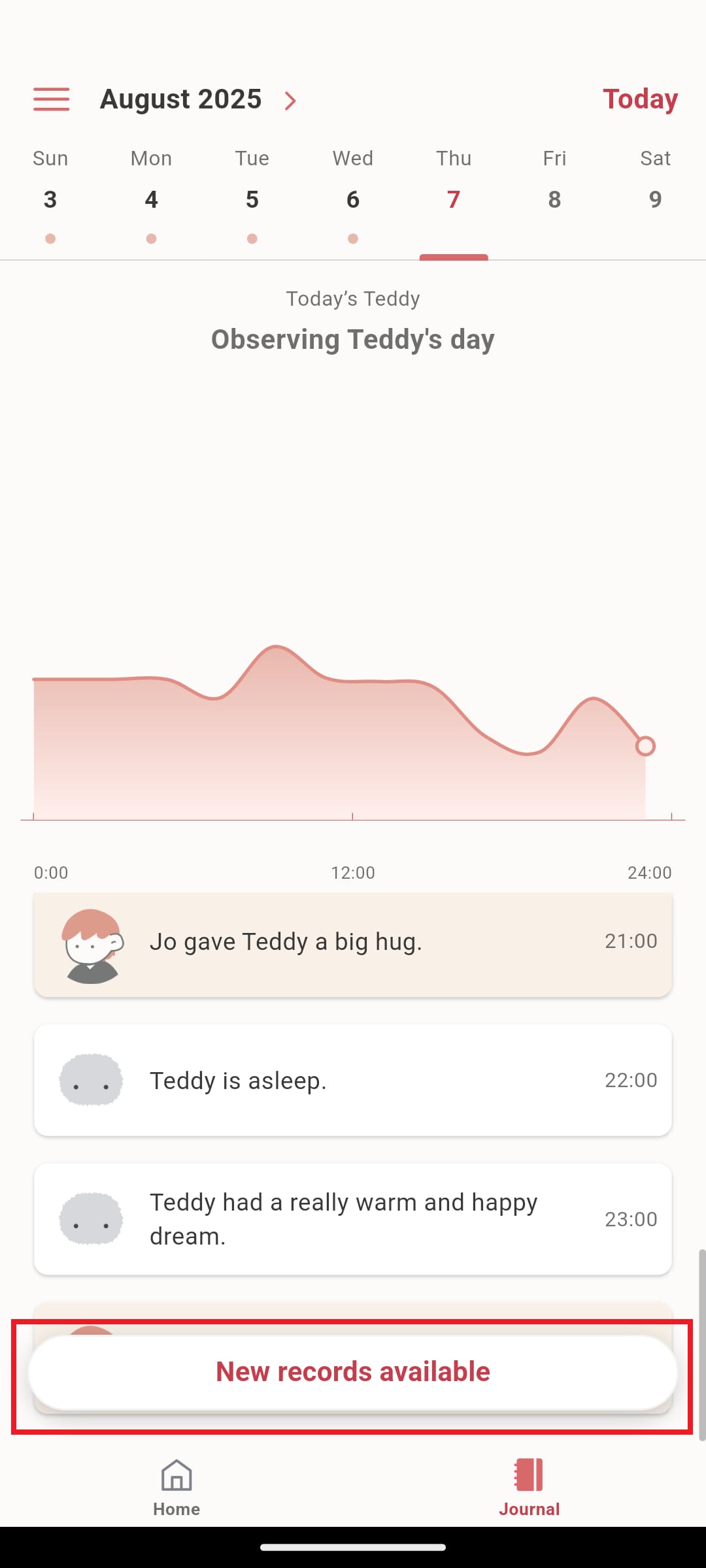The height and width of the screenshot is (1568, 706).
Task: Go to the next month arrow
Action: [290, 101]
